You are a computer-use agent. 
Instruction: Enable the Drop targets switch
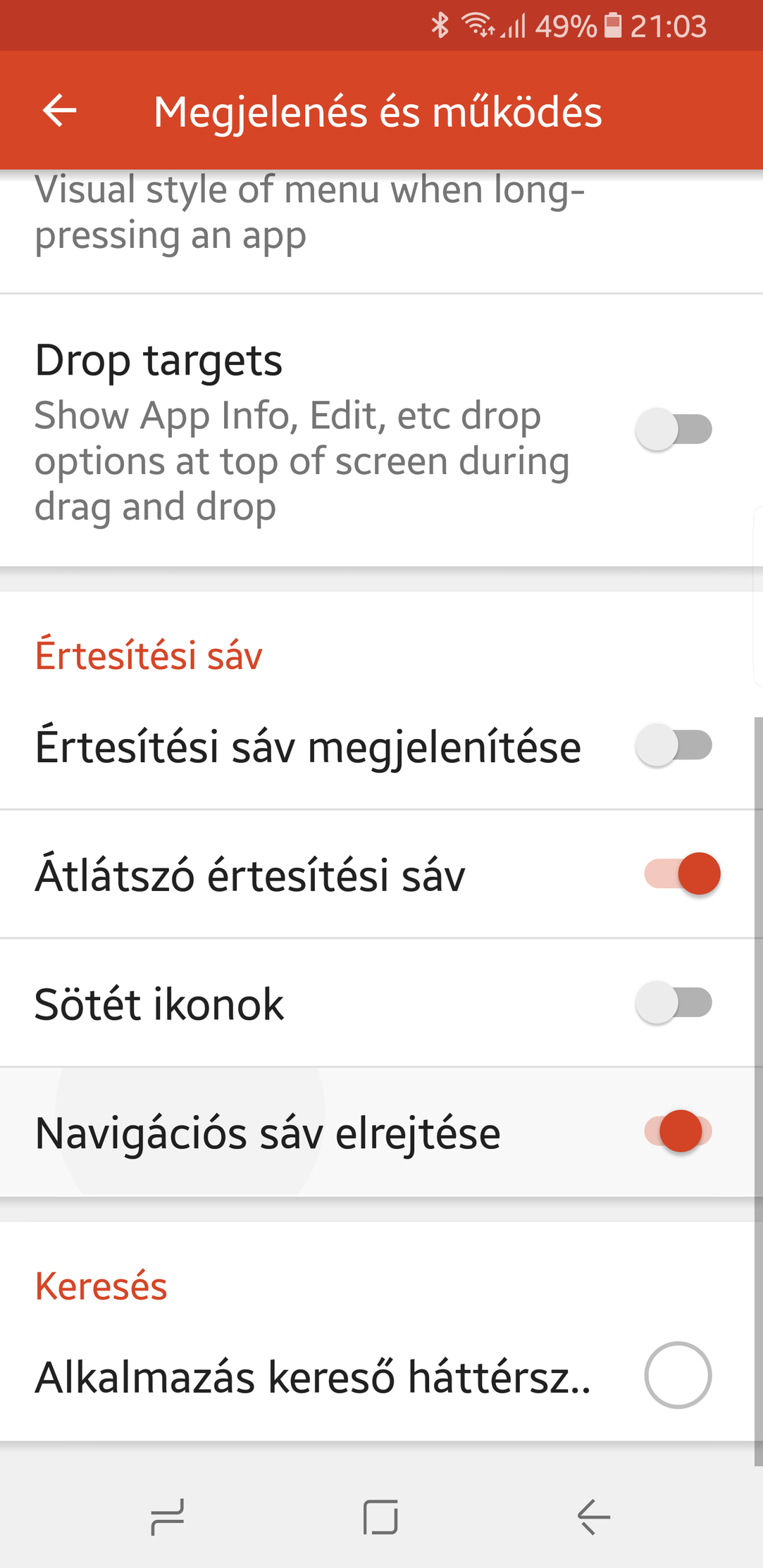pyautogui.click(x=674, y=429)
